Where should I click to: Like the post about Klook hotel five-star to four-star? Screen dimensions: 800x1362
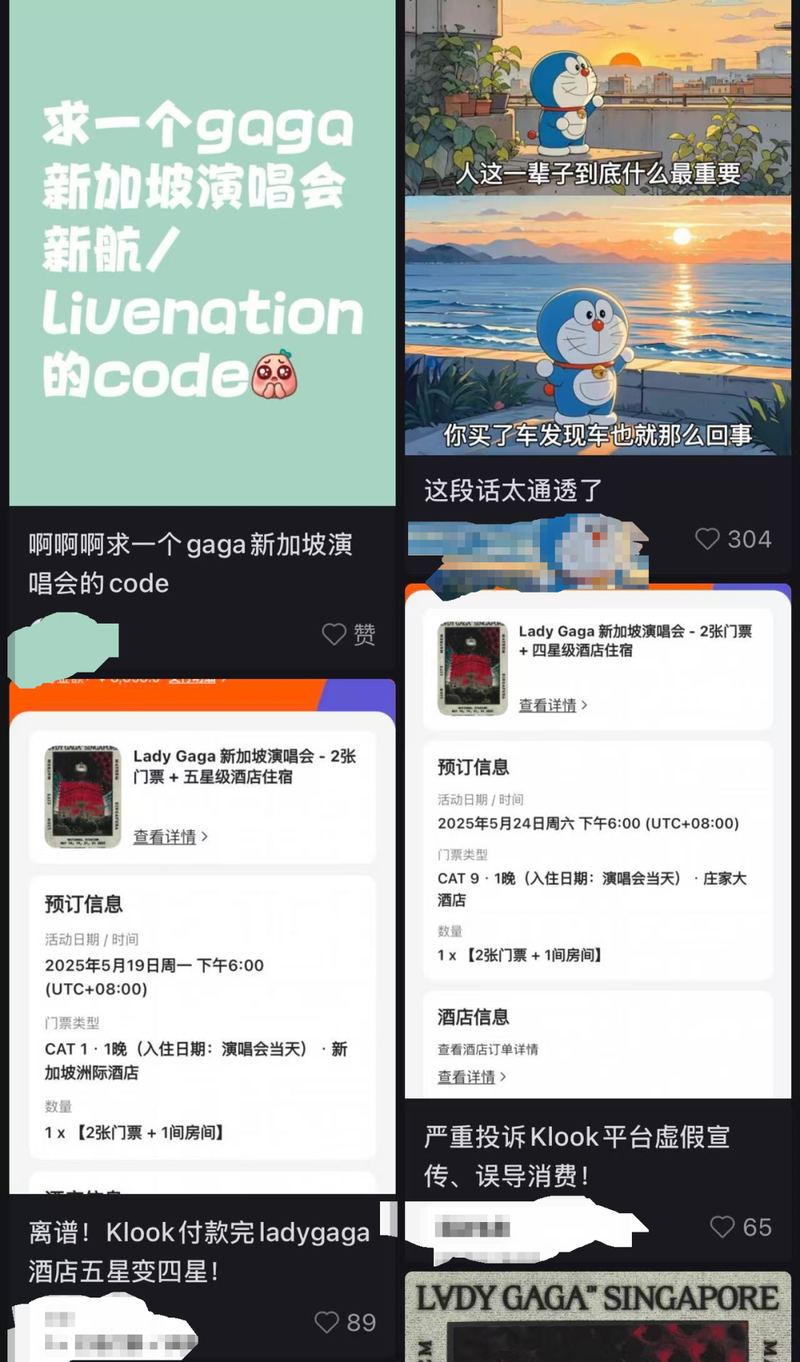327,1322
